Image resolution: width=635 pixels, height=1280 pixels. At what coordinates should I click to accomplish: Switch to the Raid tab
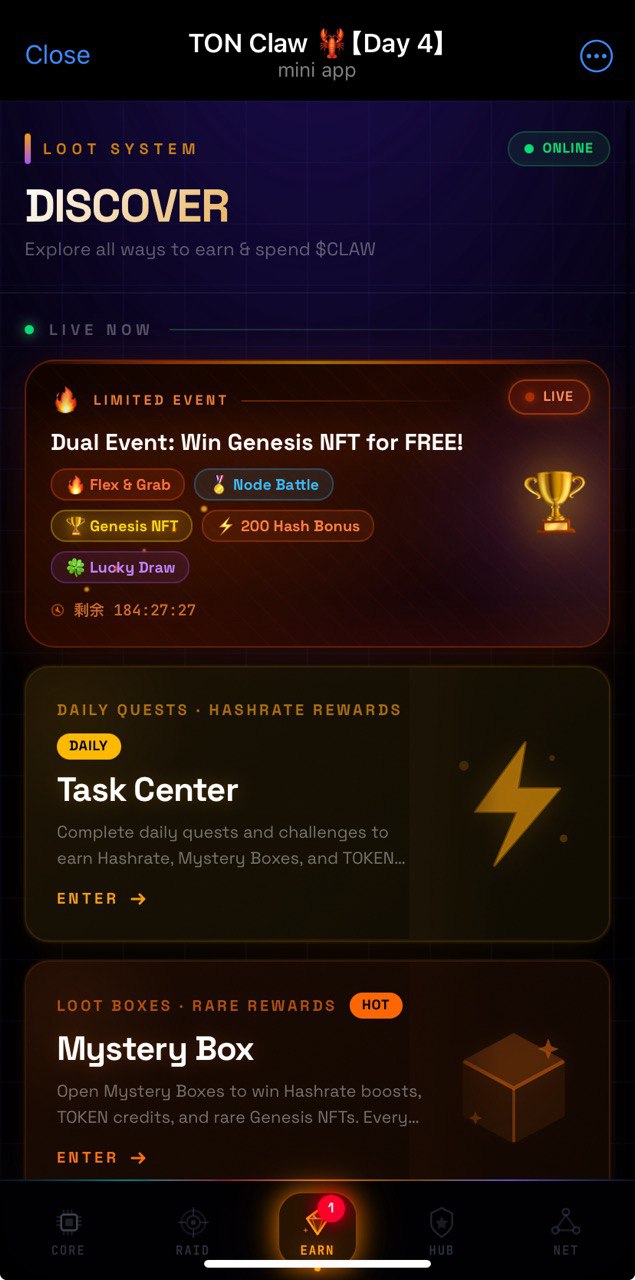tap(192, 1231)
